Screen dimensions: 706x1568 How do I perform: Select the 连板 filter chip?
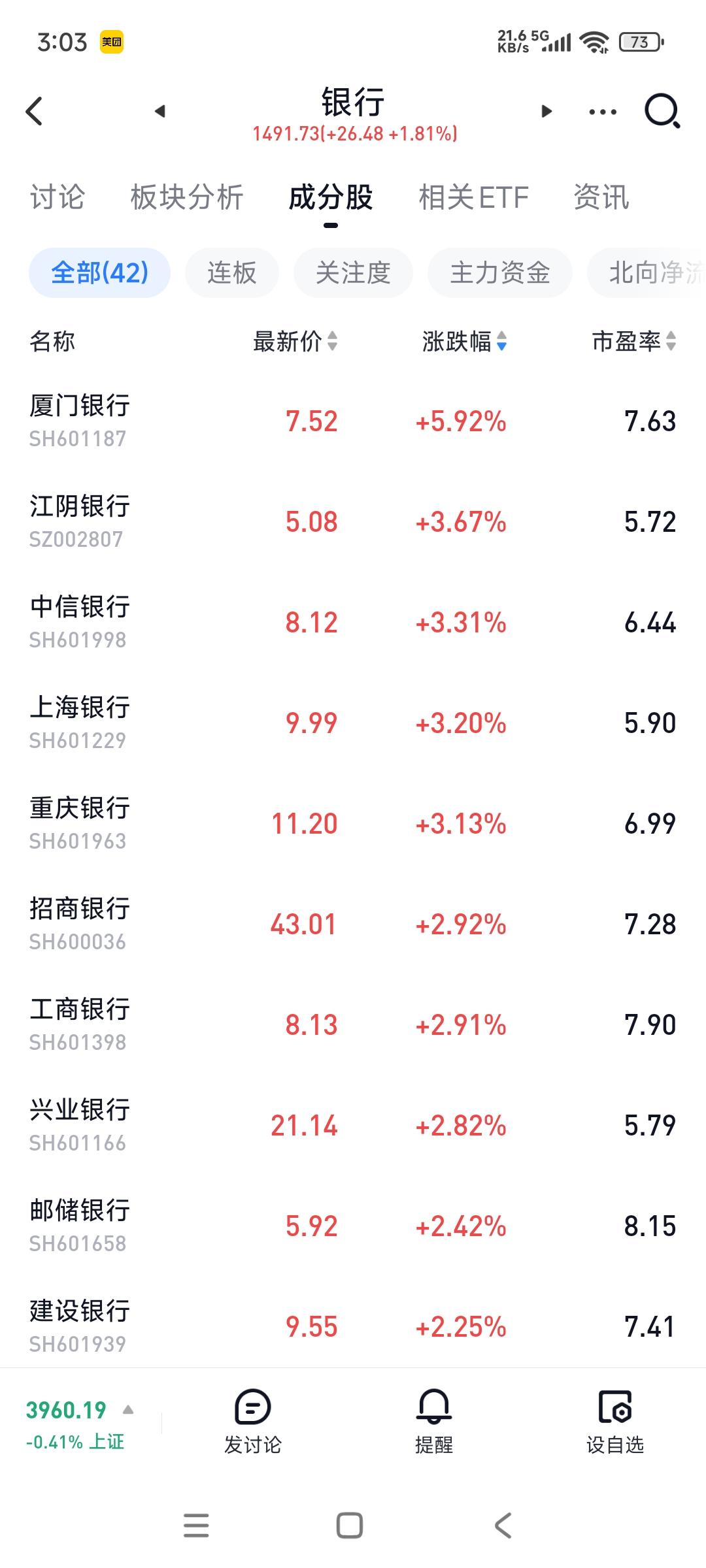click(232, 272)
